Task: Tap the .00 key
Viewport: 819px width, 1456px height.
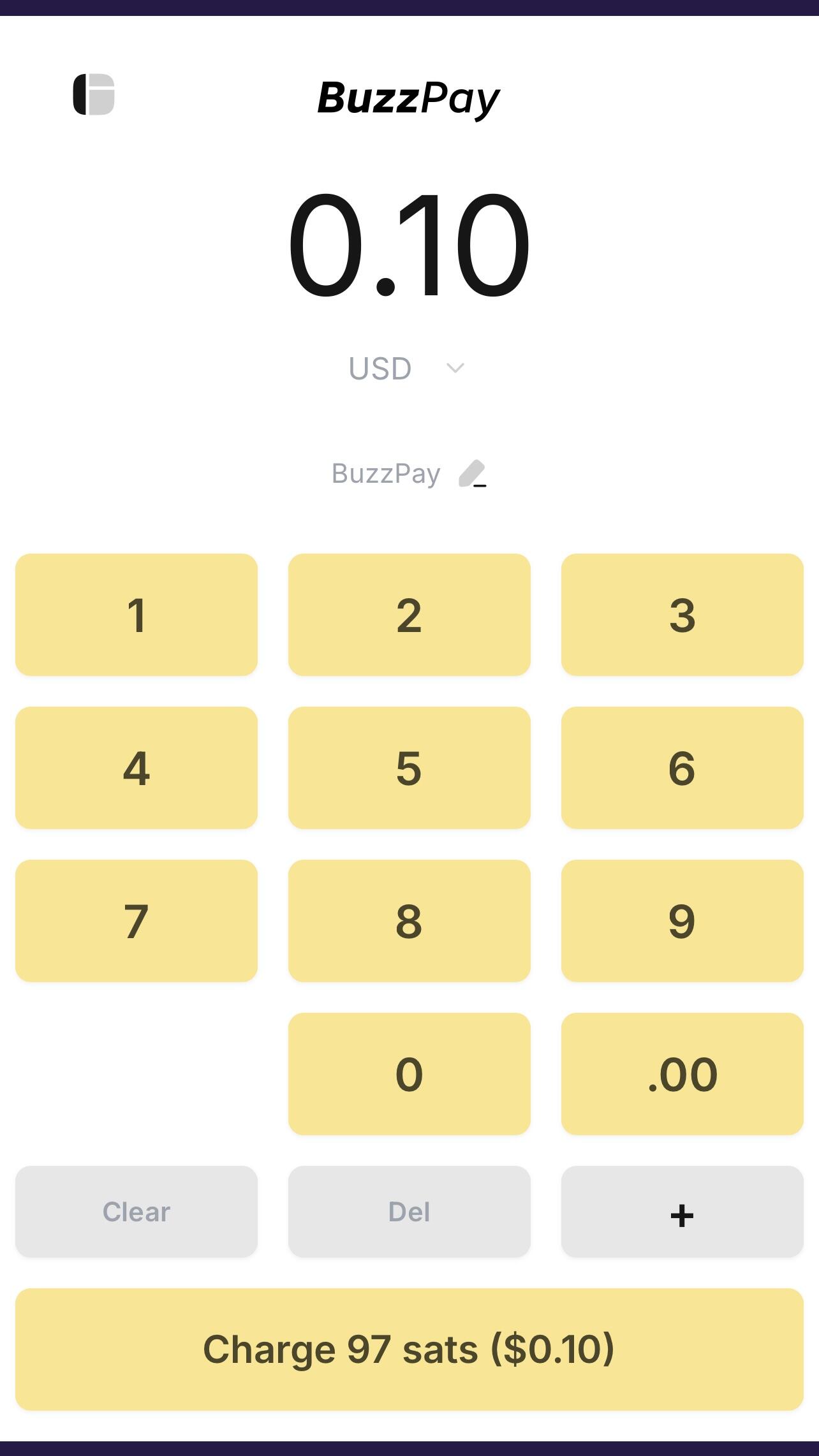Action: 682,1074
